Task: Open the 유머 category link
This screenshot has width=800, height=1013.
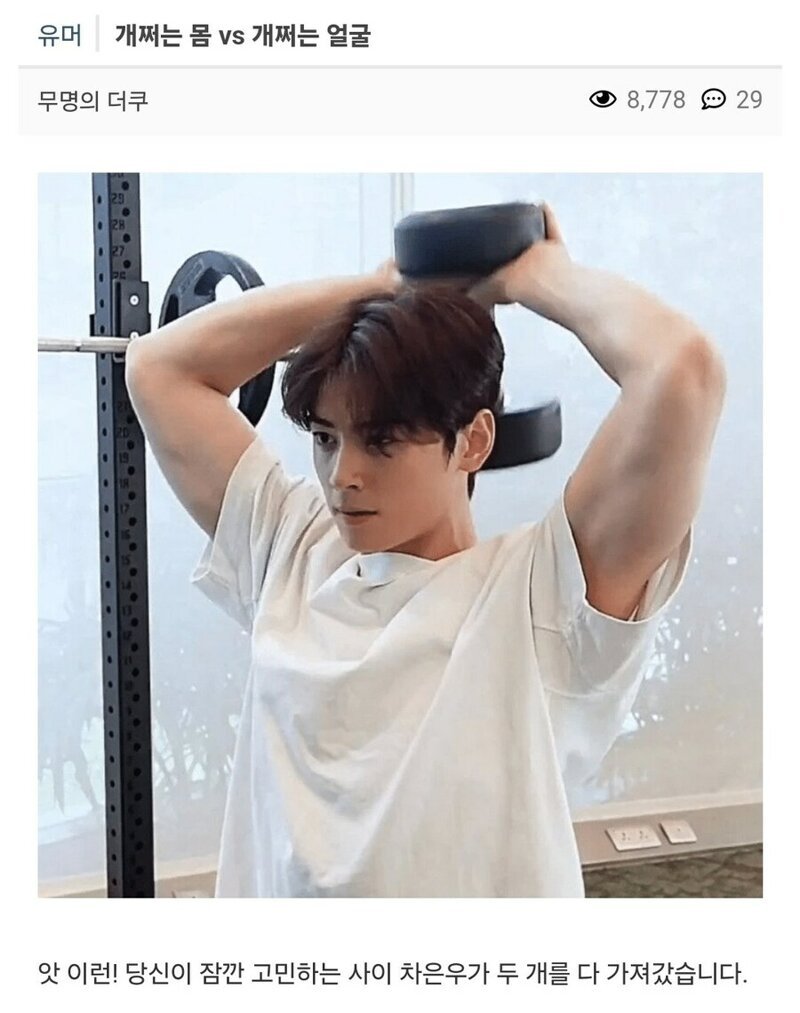Action: coord(59,35)
